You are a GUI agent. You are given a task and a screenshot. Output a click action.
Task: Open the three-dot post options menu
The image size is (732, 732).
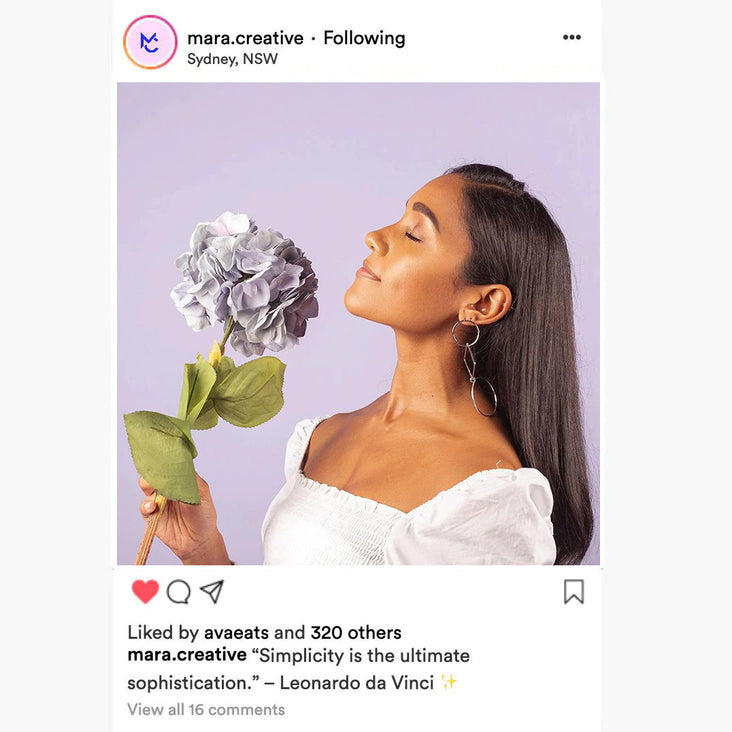click(571, 38)
